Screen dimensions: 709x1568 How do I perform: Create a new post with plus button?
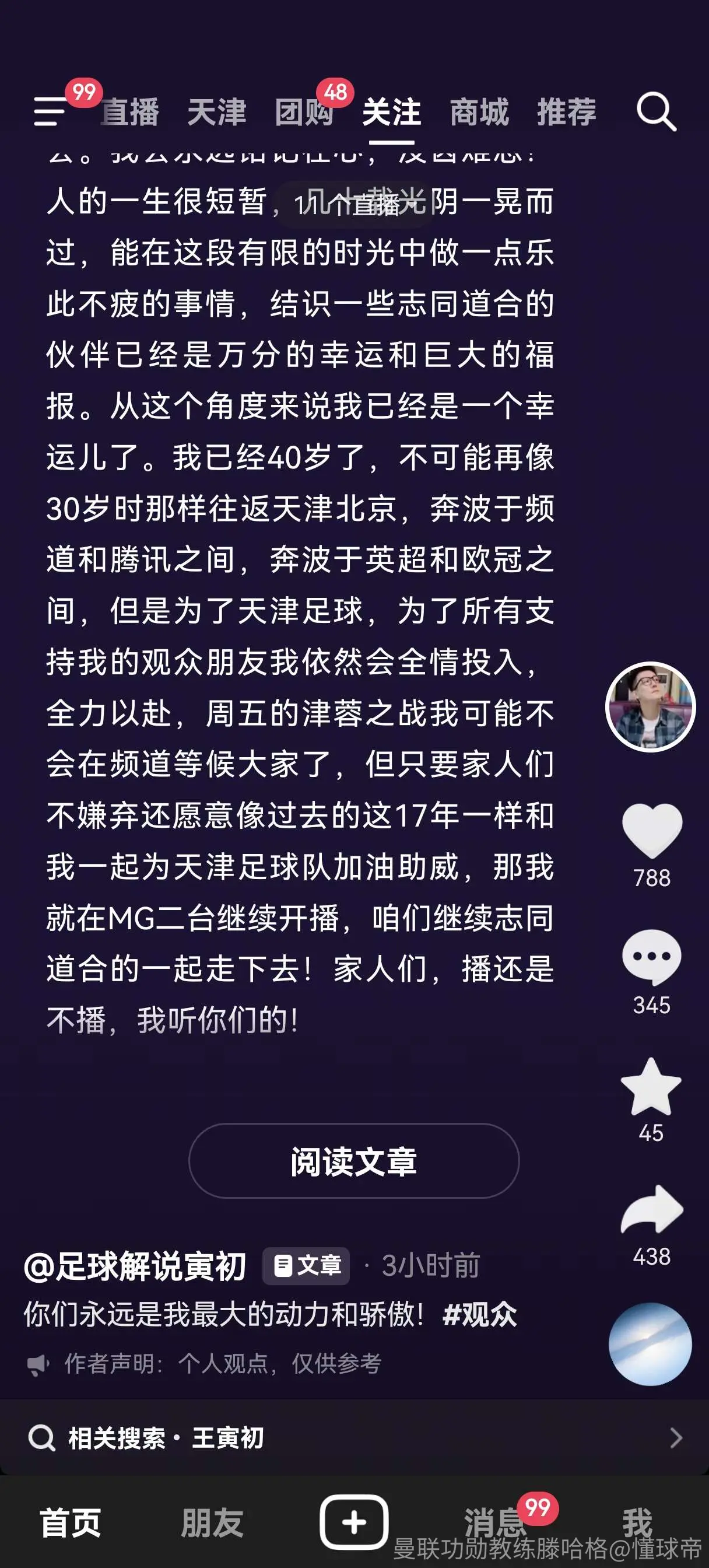click(x=354, y=1522)
